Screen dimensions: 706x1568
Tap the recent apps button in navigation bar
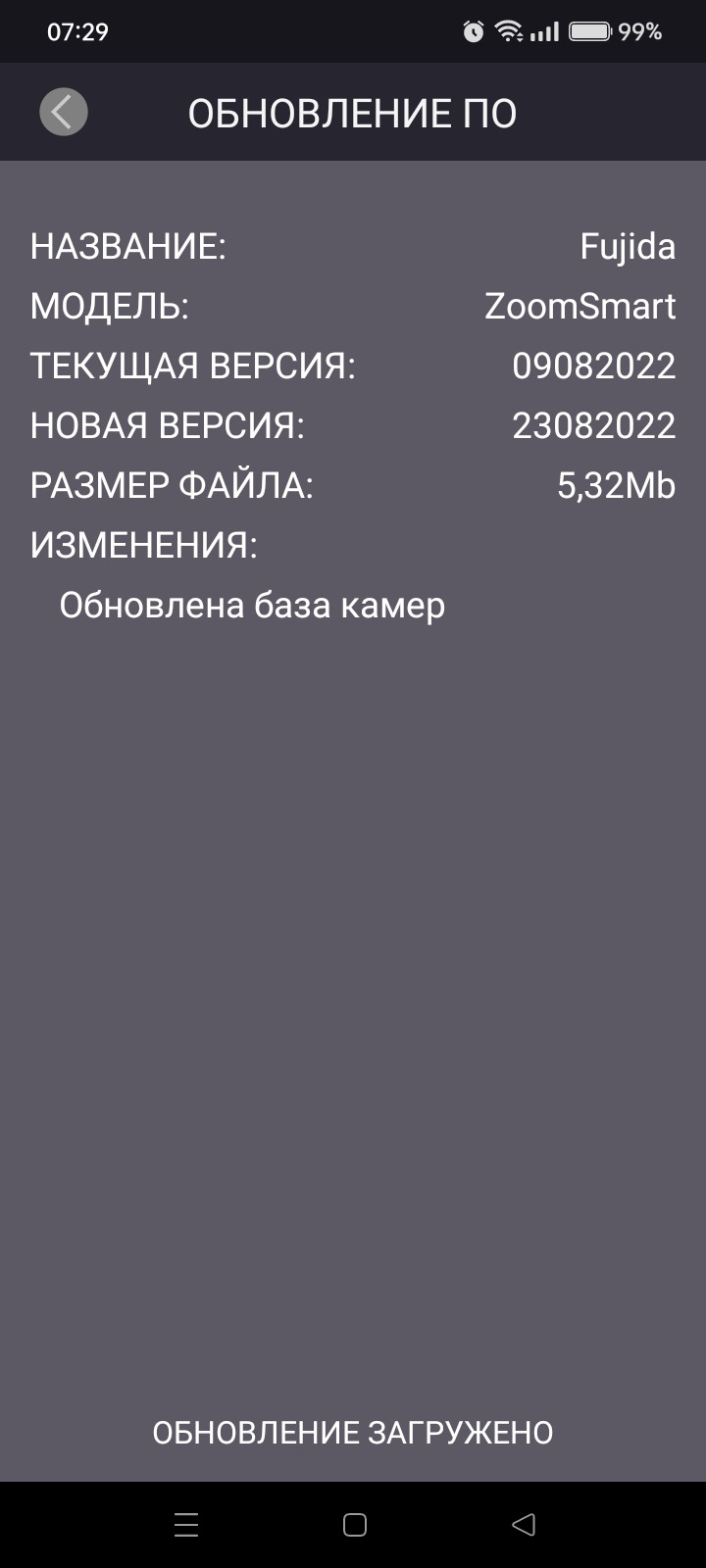pyautogui.click(x=184, y=1524)
